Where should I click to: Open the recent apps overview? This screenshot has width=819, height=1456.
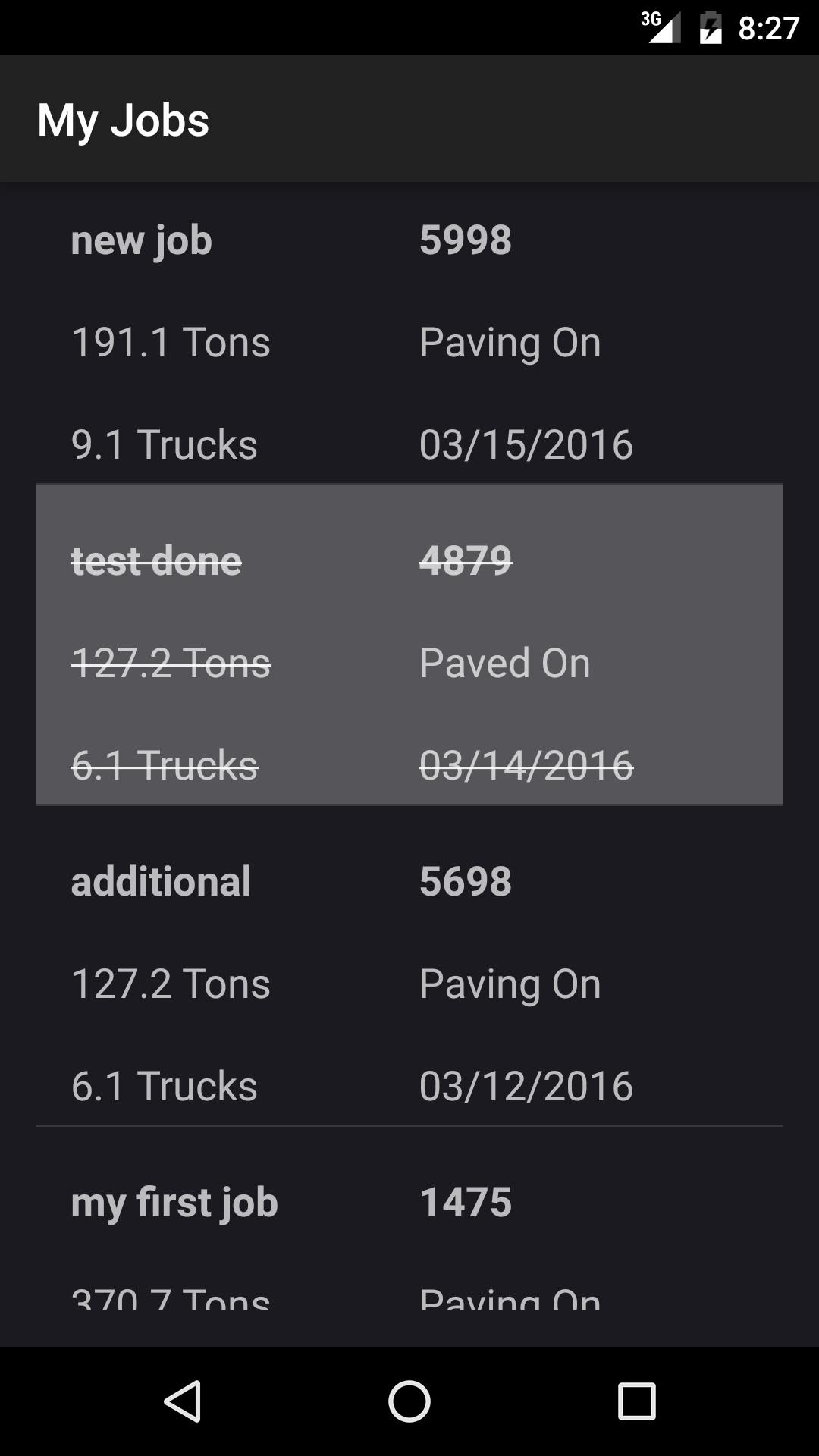pyautogui.click(x=637, y=1401)
